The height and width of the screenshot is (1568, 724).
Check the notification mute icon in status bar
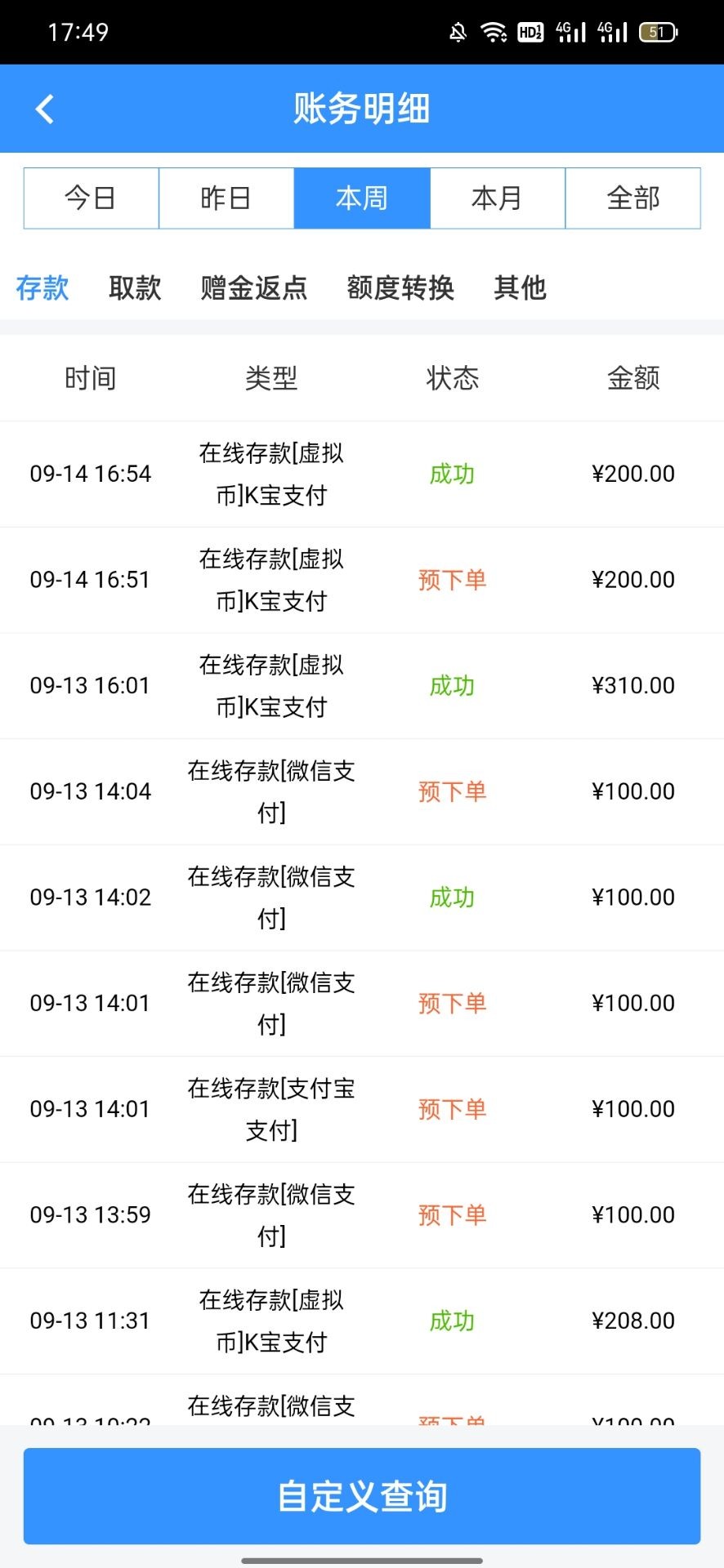point(460,31)
